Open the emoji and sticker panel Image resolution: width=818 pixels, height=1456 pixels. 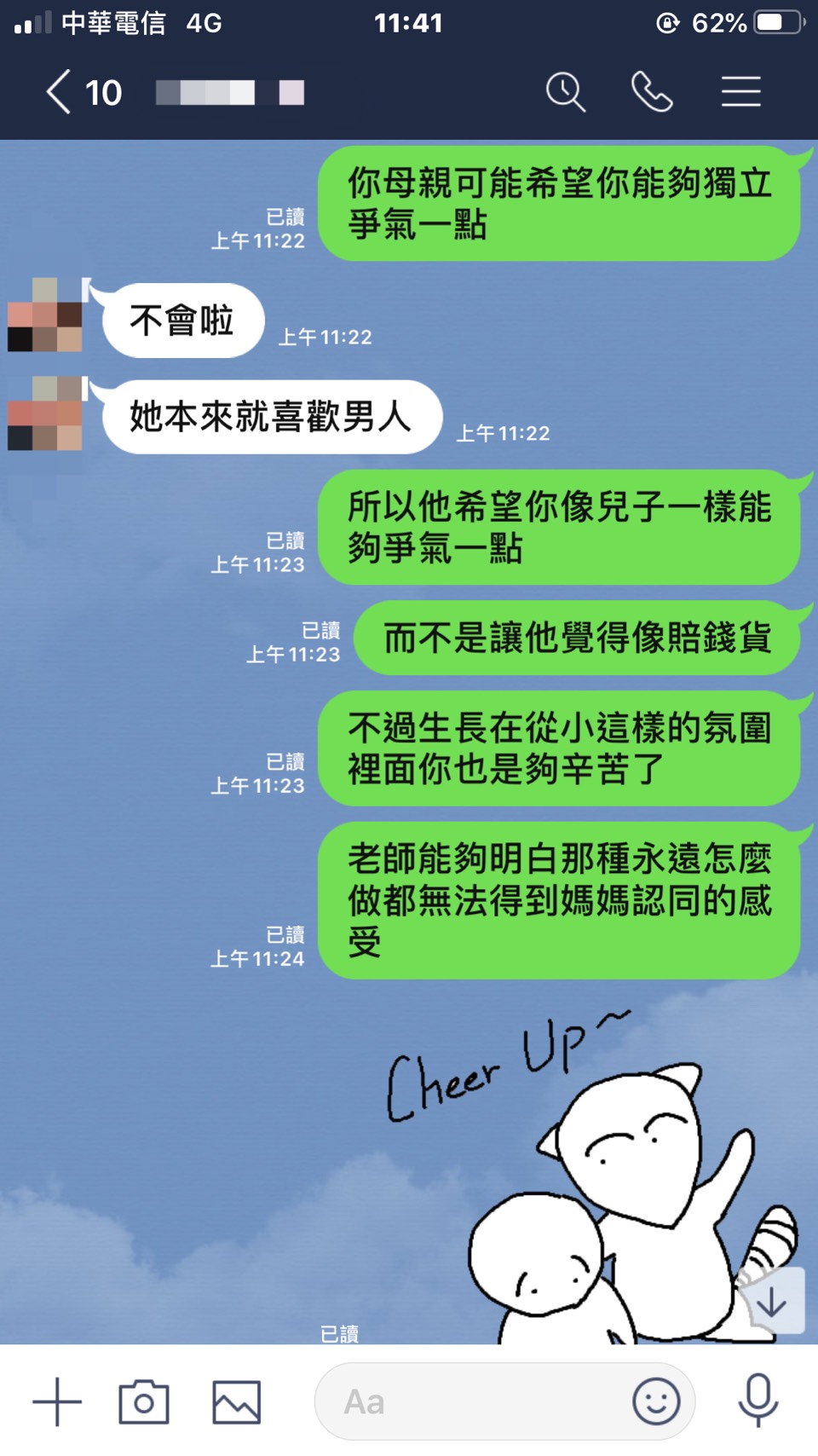point(656,1401)
